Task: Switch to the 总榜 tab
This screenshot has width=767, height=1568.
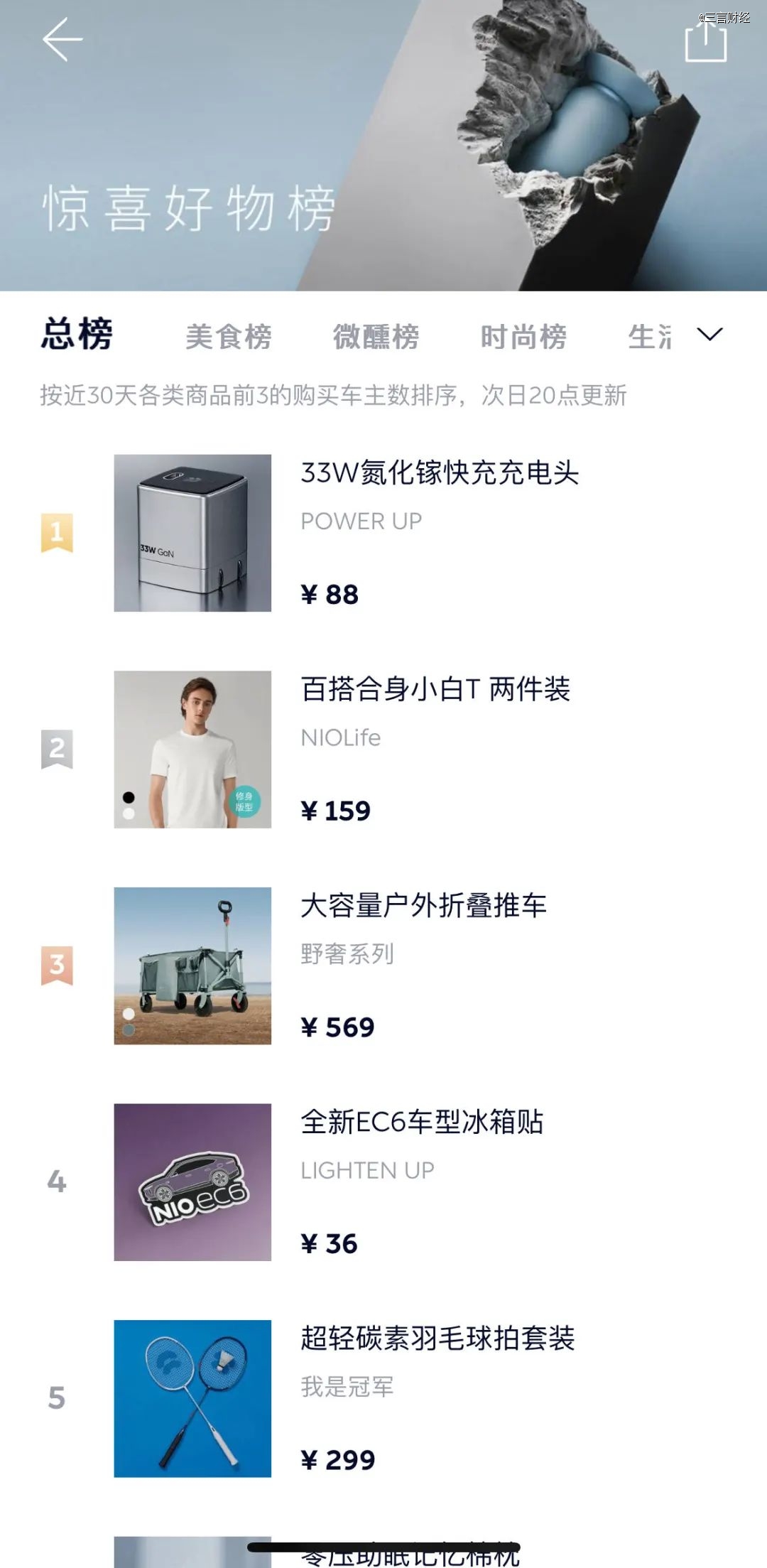Action: pyautogui.click(x=77, y=335)
